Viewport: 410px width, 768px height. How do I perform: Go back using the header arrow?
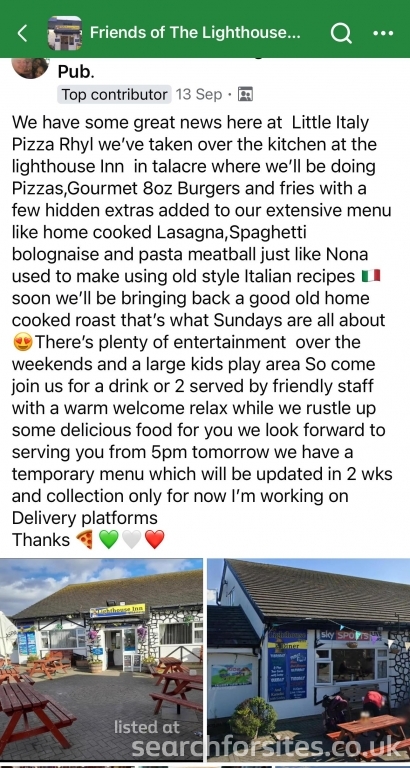pos(23,33)
